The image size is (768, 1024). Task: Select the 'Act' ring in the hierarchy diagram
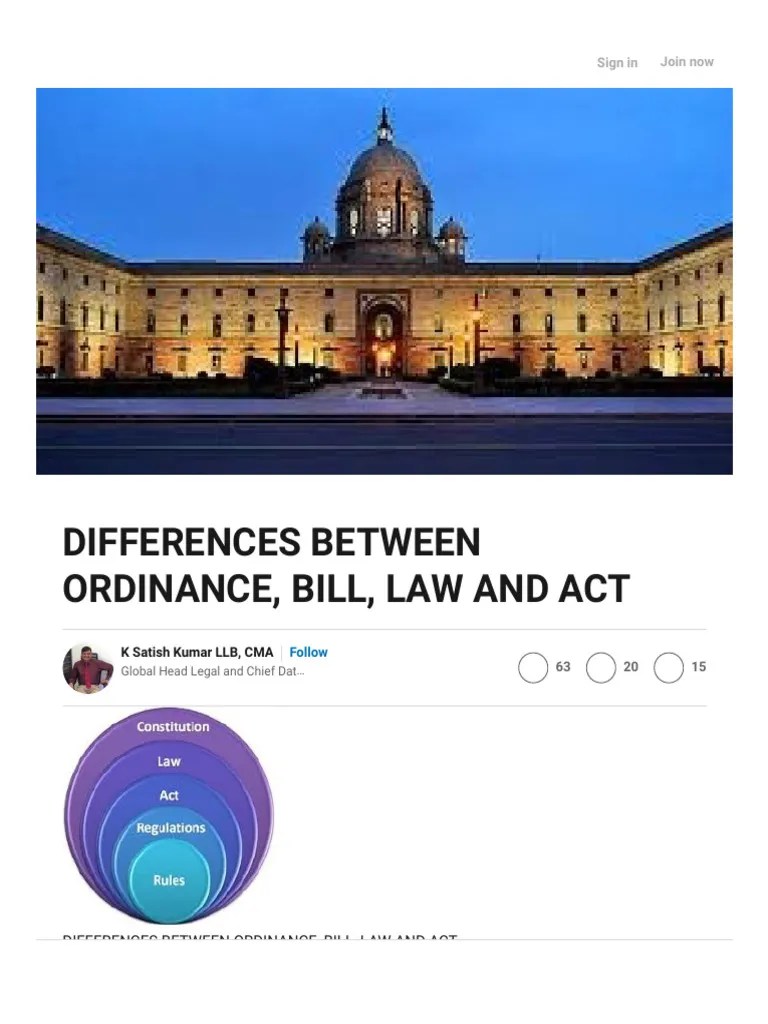pyautogui.click(x=168, y=795)
